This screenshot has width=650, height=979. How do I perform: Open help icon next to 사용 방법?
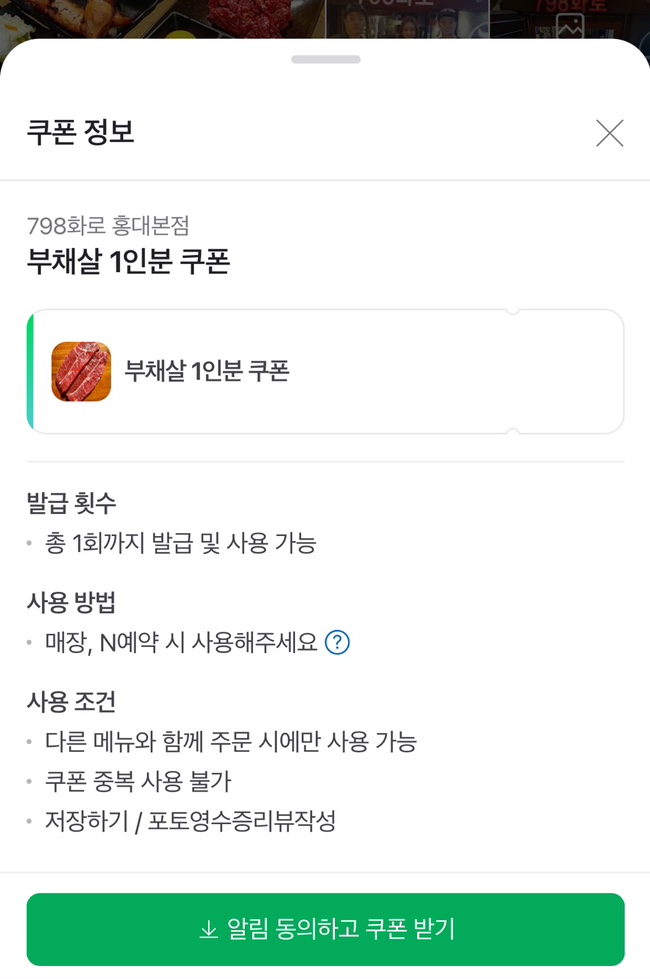[x=338, y=642]
